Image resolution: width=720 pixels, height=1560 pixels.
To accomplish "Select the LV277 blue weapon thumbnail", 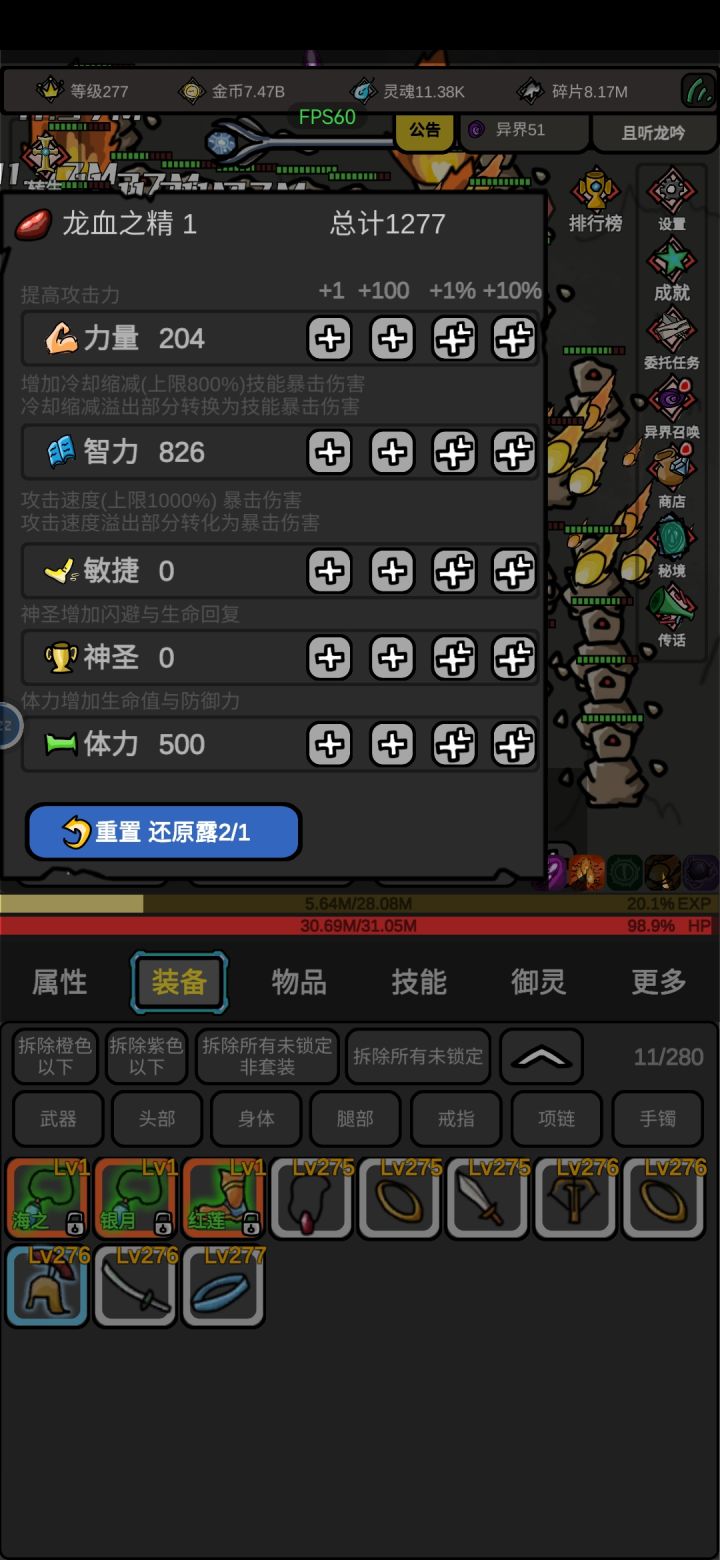I will (222, 1287).
